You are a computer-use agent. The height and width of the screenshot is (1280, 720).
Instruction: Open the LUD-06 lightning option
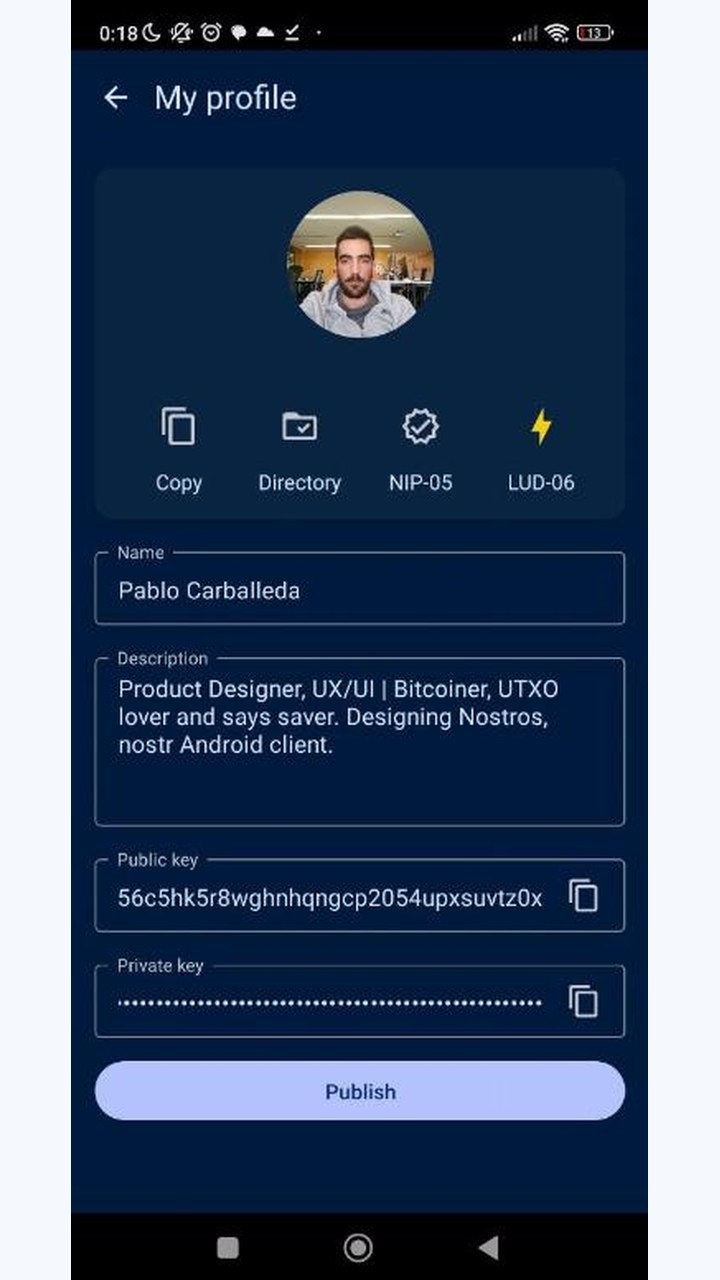[541, 450]
